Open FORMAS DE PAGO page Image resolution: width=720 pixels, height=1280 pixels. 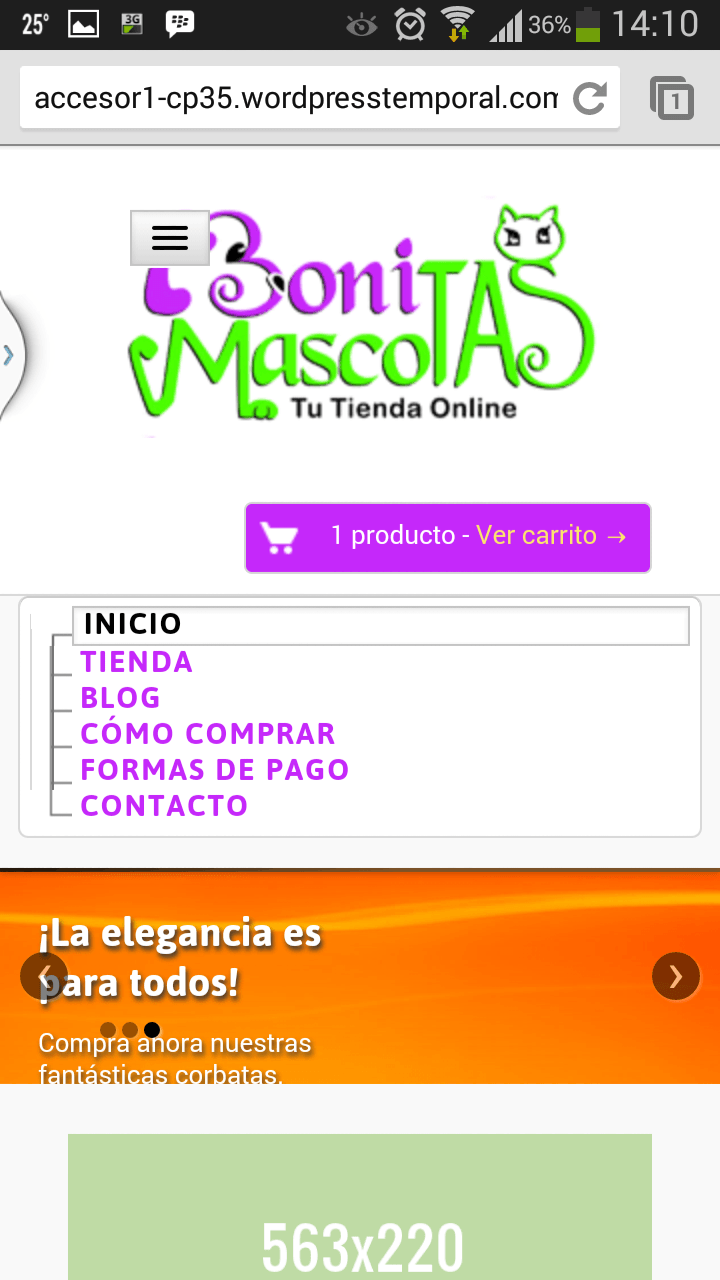tap(215, 770)
